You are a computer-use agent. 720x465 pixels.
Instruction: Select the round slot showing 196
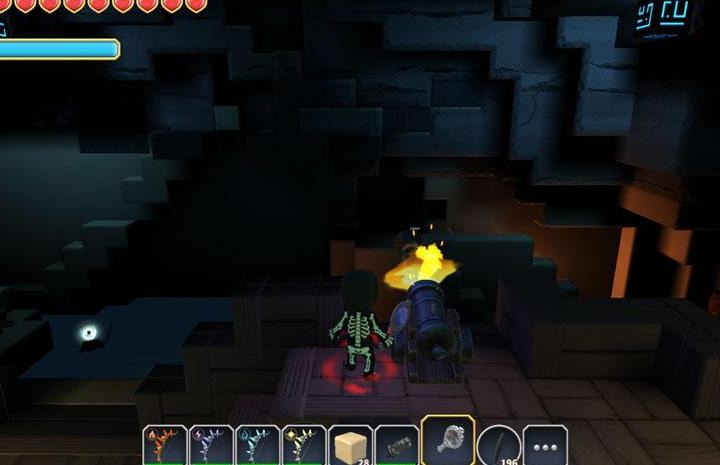(x=497, y=445)
